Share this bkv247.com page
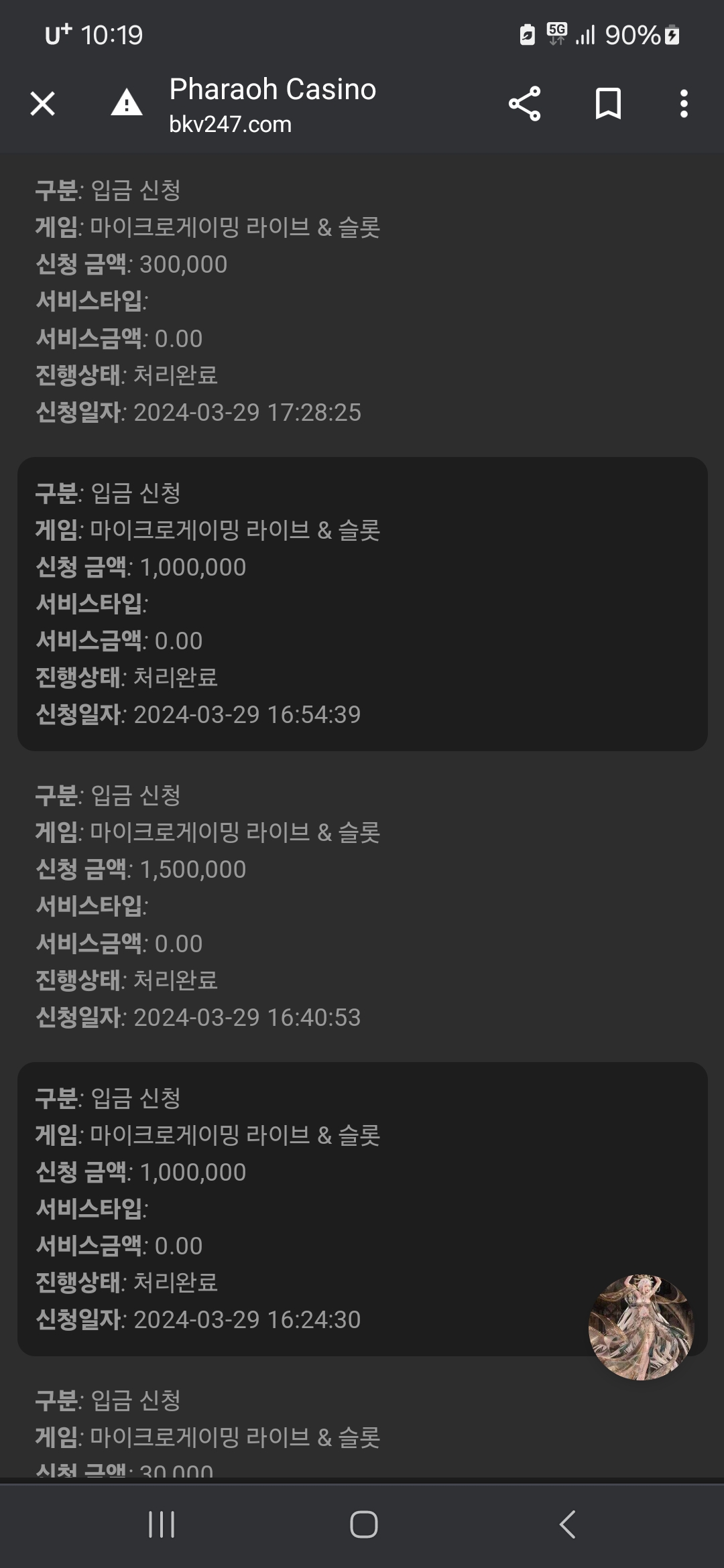The width and height of the screenshot is (724, 1568). pyautogui.click(x=524, y=104)
